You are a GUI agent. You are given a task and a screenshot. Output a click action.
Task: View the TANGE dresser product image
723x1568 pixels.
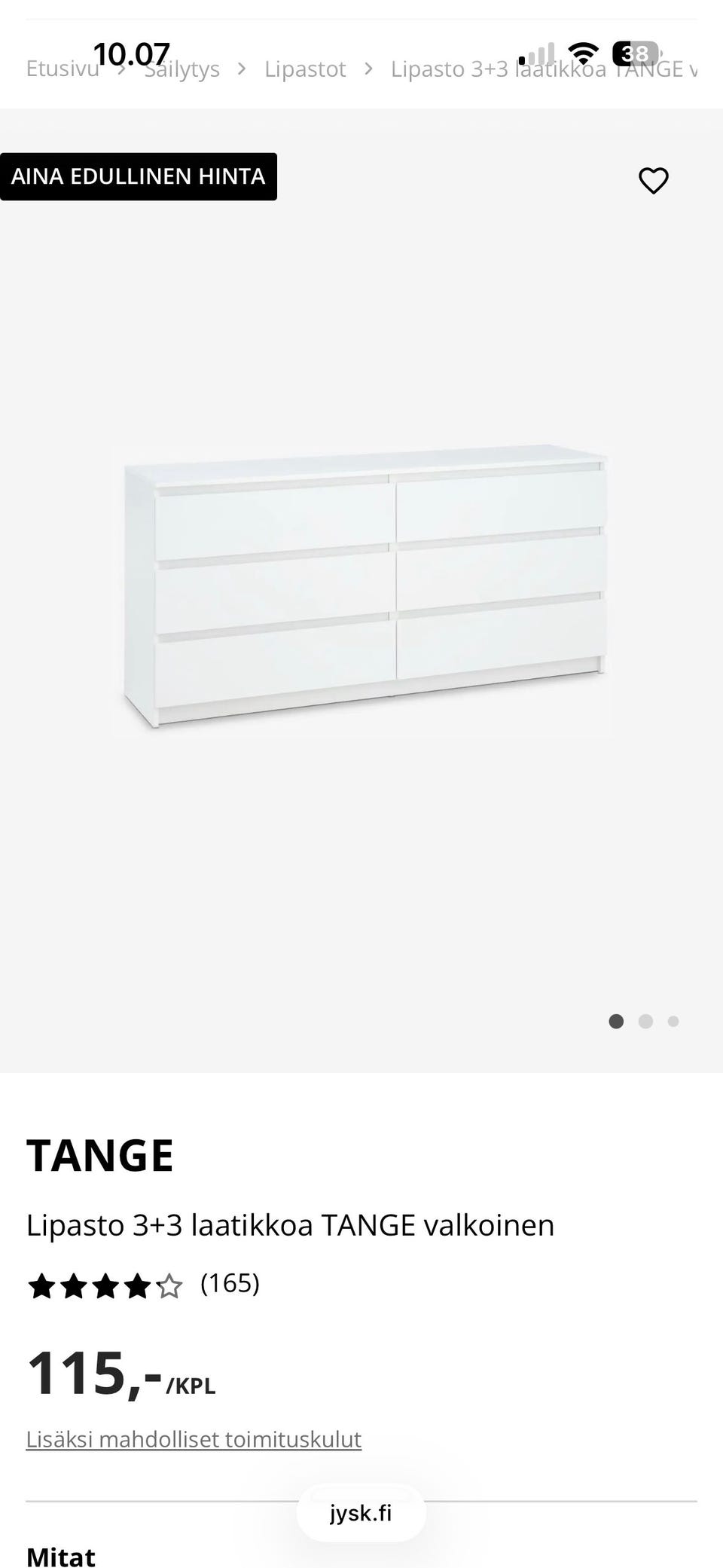[364, 587]
